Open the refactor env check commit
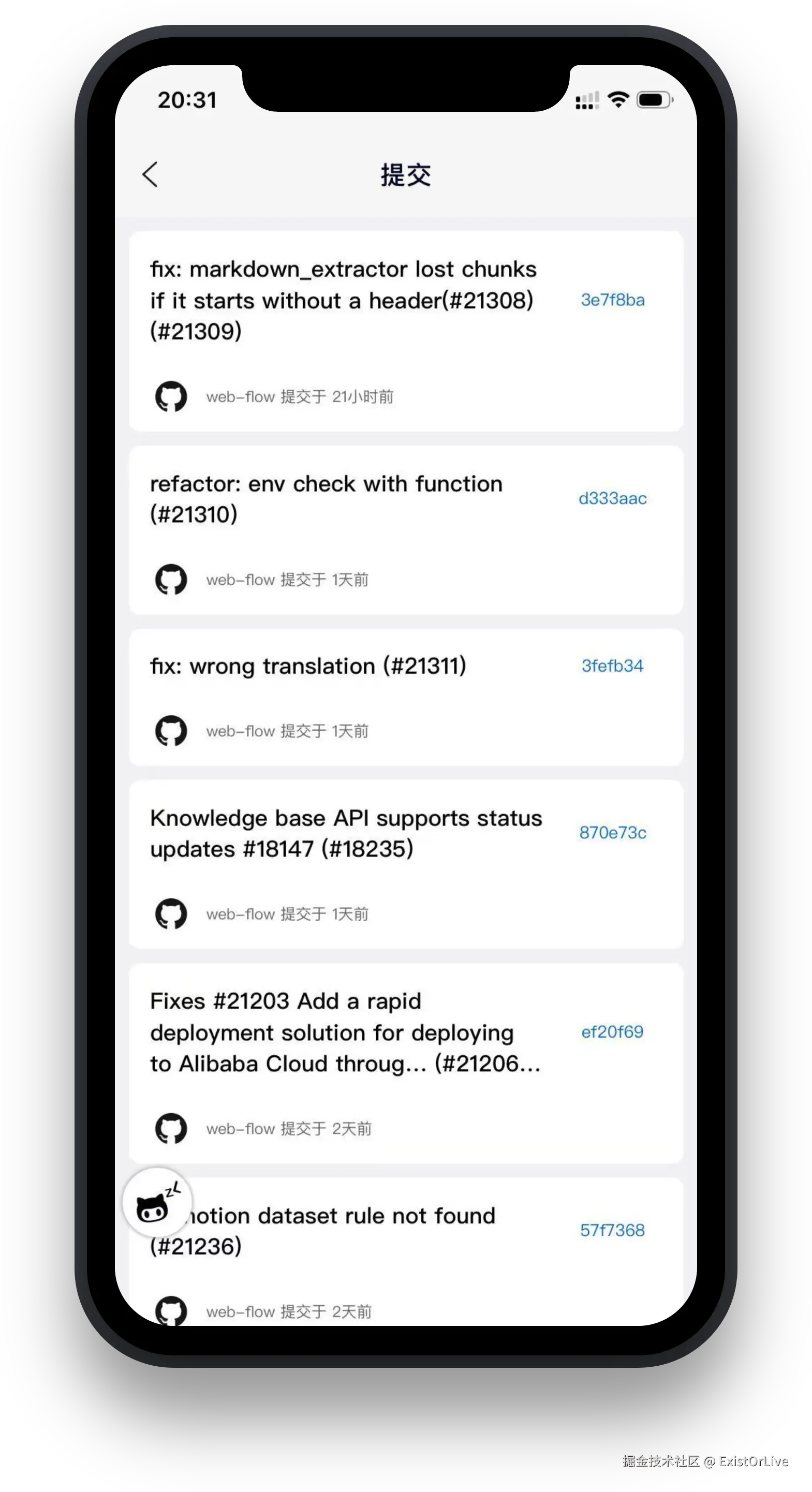812x1492 pixels. [326, 499]
